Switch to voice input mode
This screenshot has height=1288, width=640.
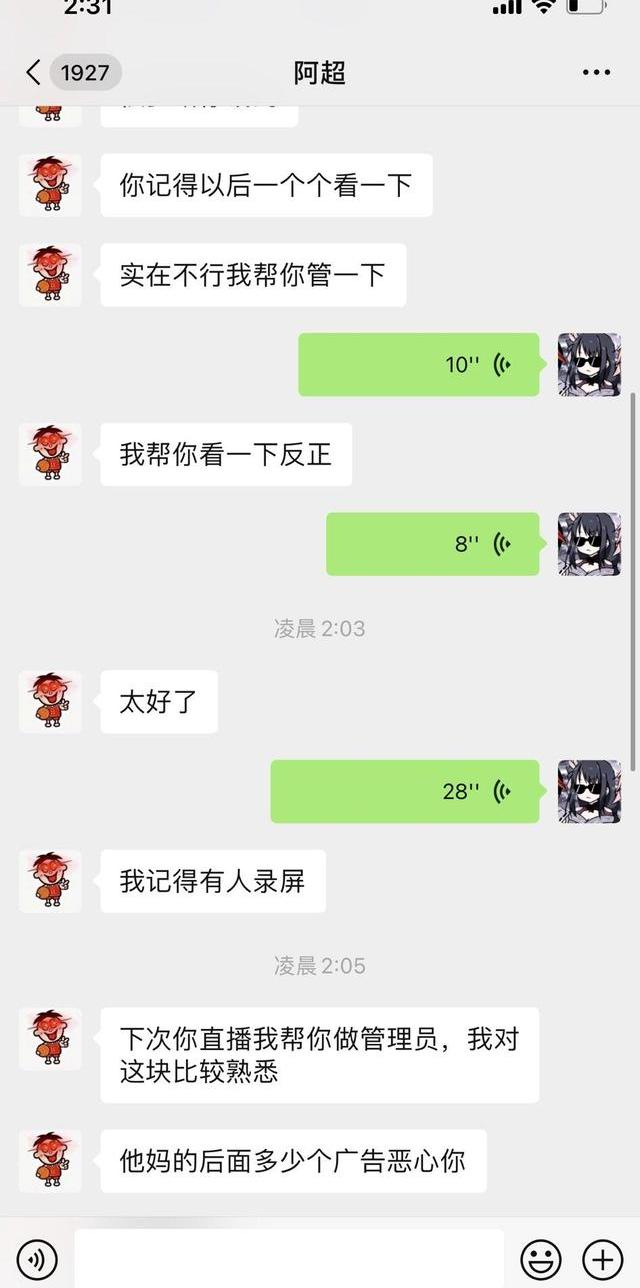[37, 1259]
